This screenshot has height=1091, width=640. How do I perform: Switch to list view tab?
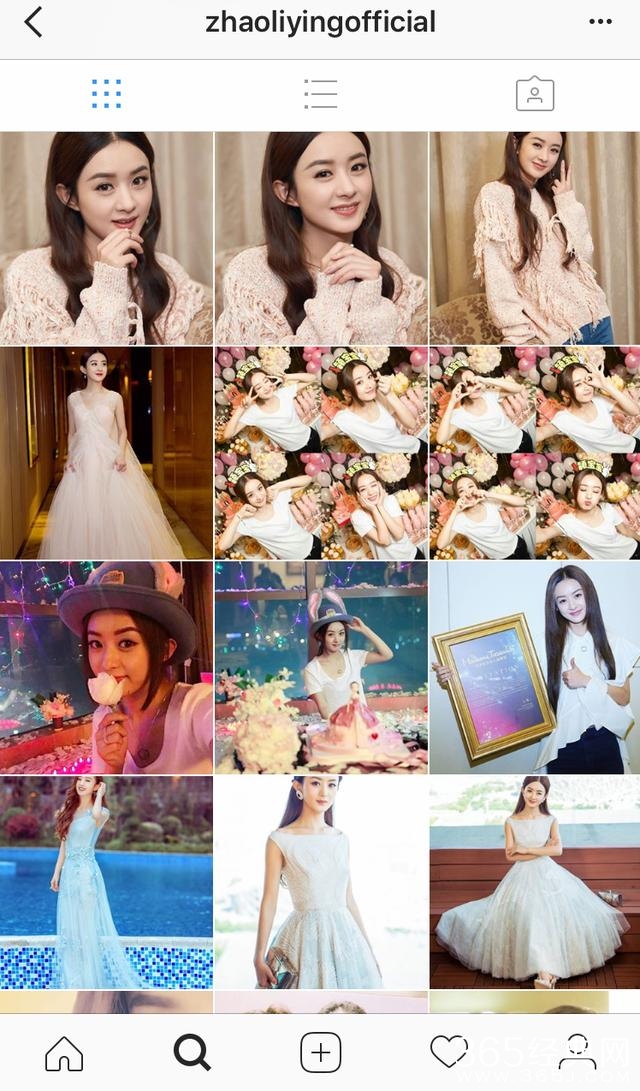click(x=320, y=94)
